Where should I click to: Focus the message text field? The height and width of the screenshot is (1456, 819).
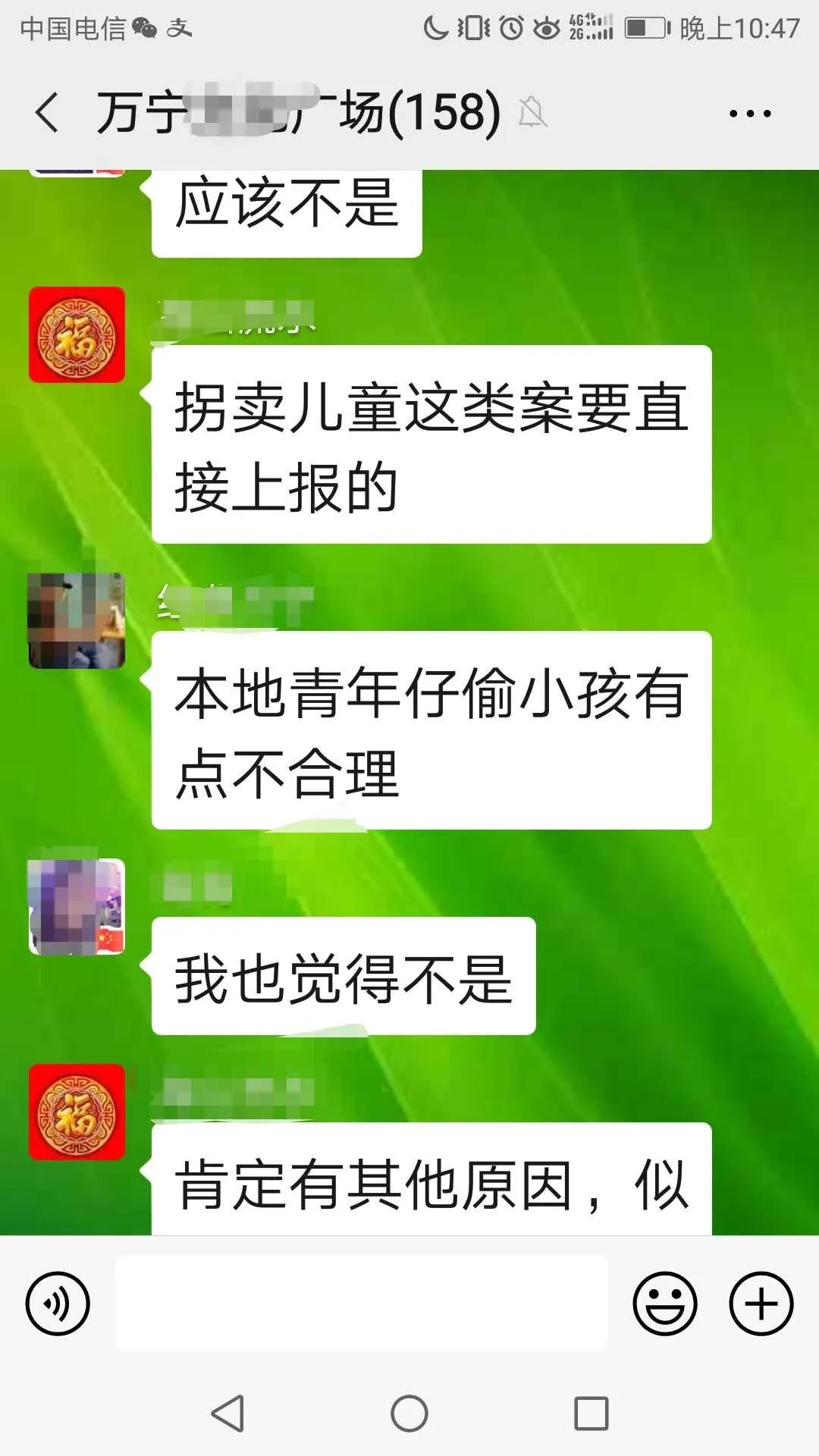[361, 1304]
